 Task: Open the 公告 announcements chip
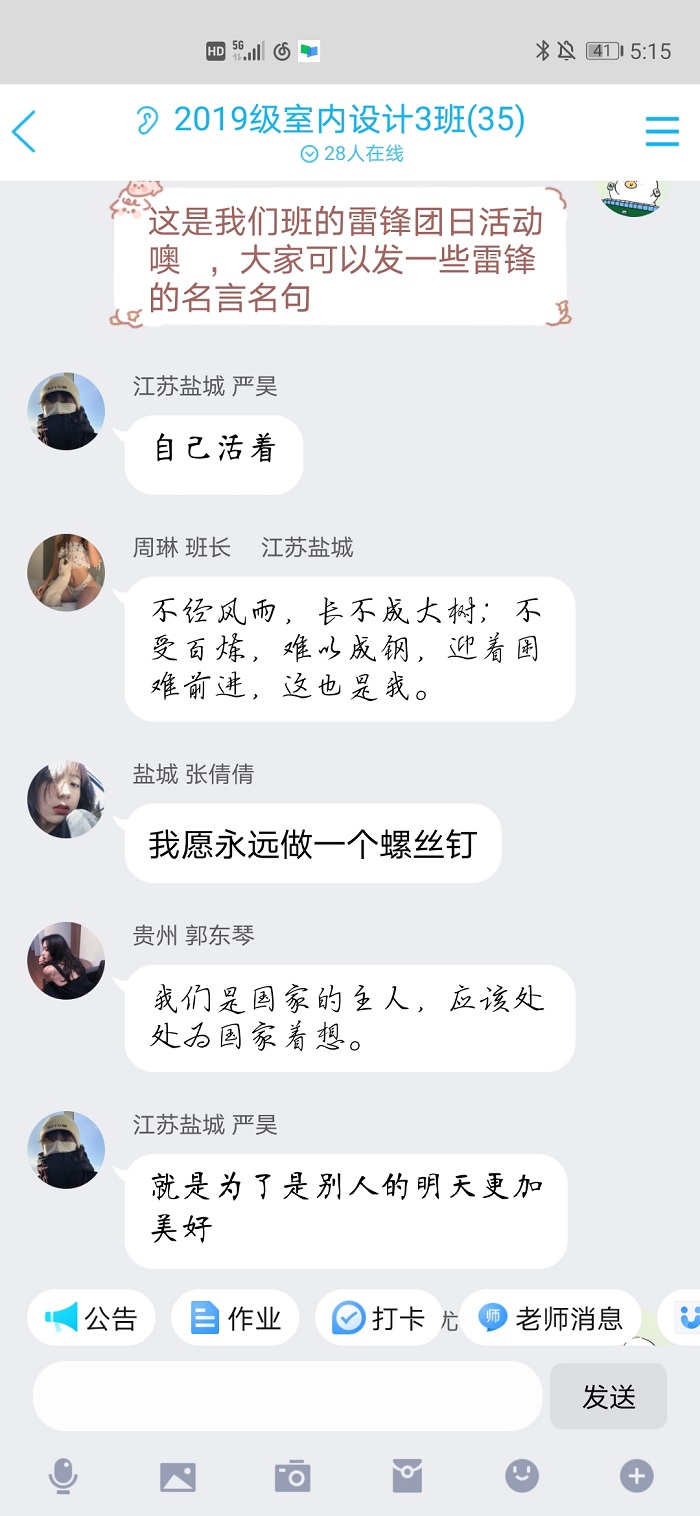(91, 1318)
